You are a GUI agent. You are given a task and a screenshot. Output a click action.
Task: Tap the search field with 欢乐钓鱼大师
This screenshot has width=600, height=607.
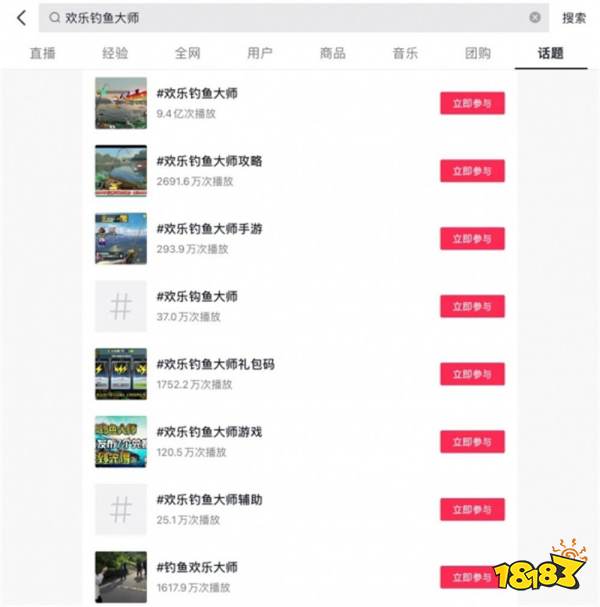(280, 18)
